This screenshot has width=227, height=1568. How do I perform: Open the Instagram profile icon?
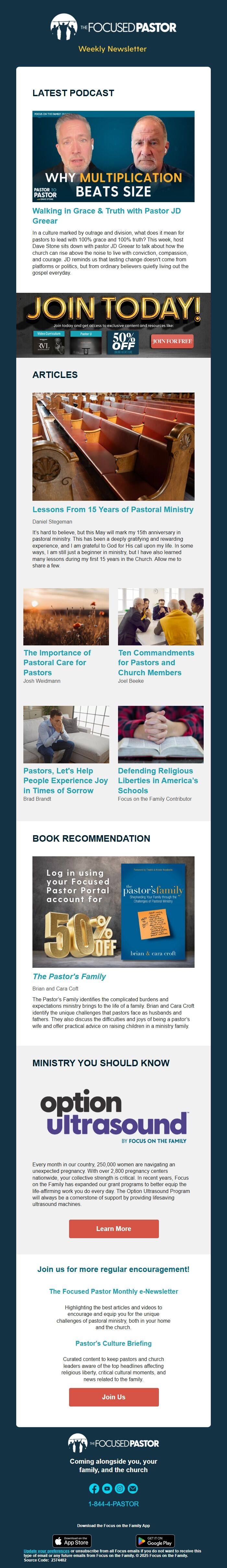pyautogui.click(x=120, y=1488)
